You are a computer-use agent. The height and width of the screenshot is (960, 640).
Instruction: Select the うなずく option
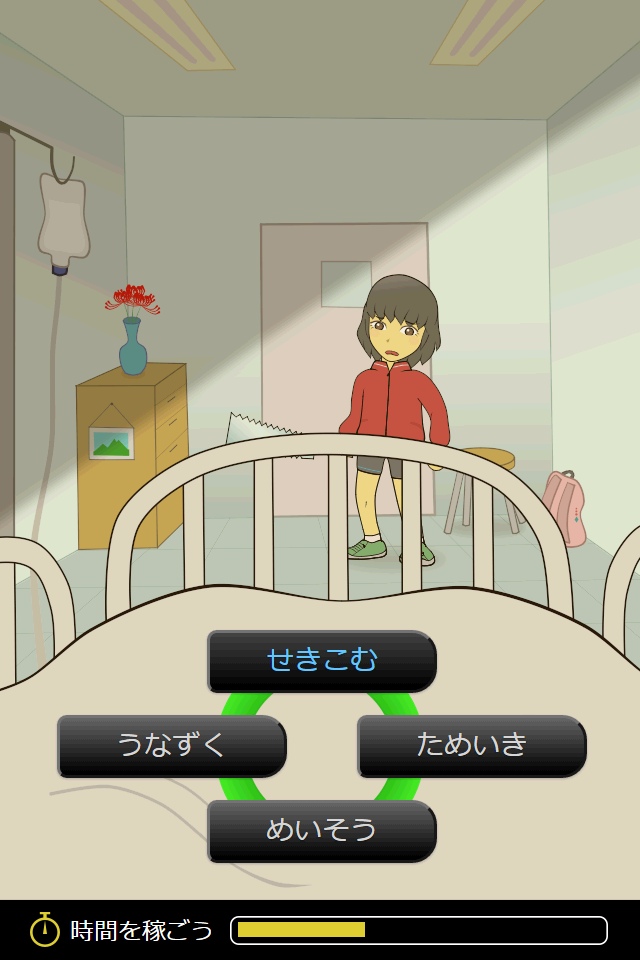172,745
